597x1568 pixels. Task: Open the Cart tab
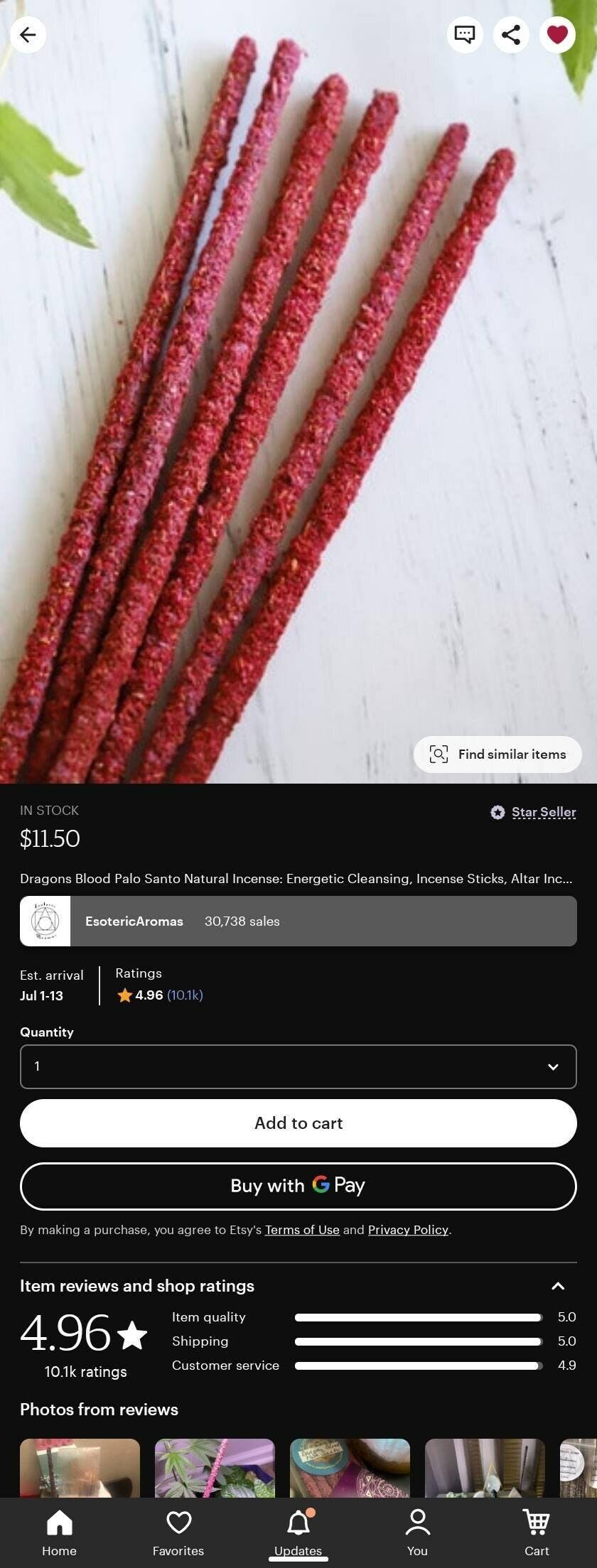(537, 1532)
